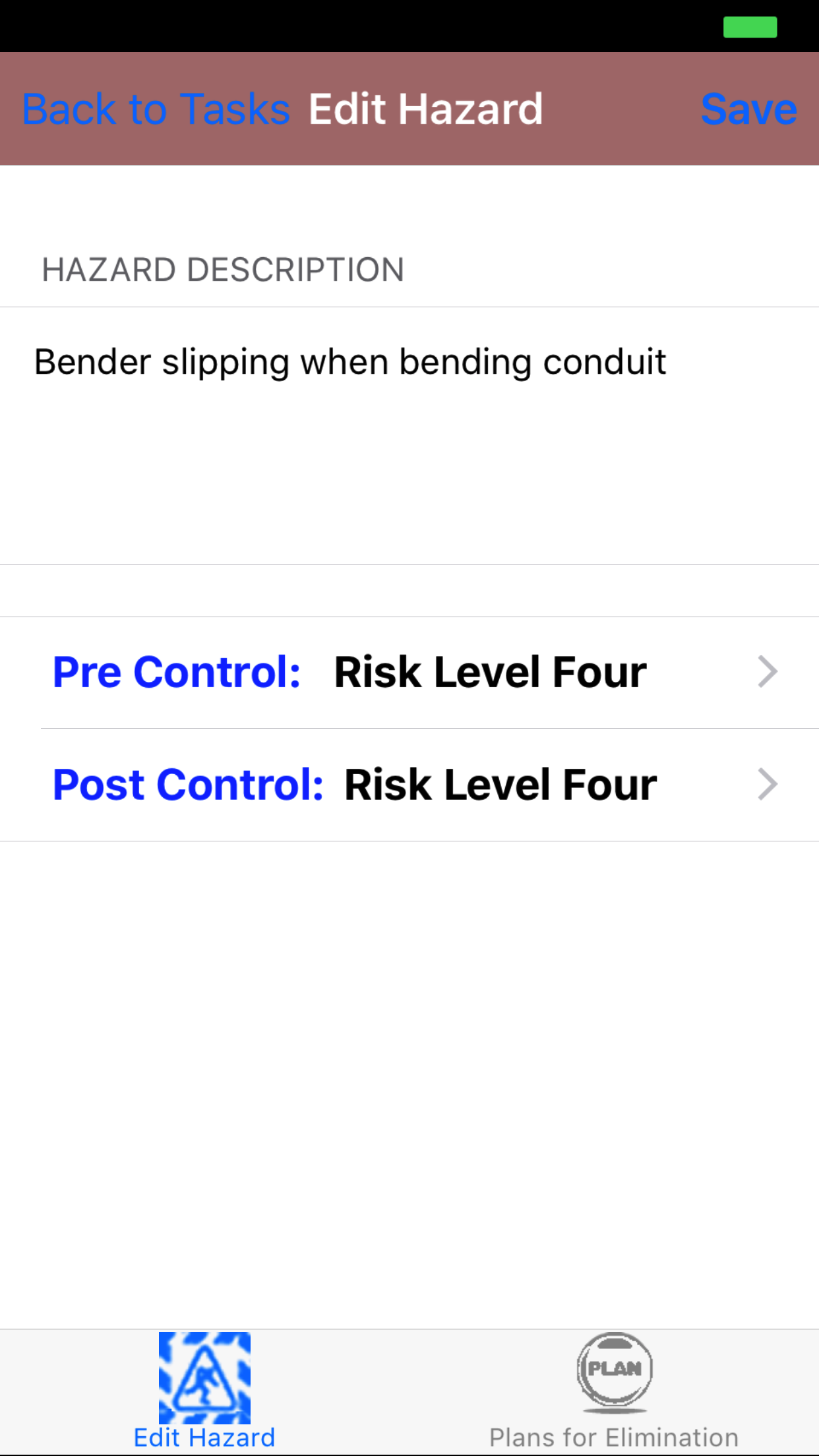819x1456 pixels.
Task: Save the hazard changes
Action: click(748, 109)
